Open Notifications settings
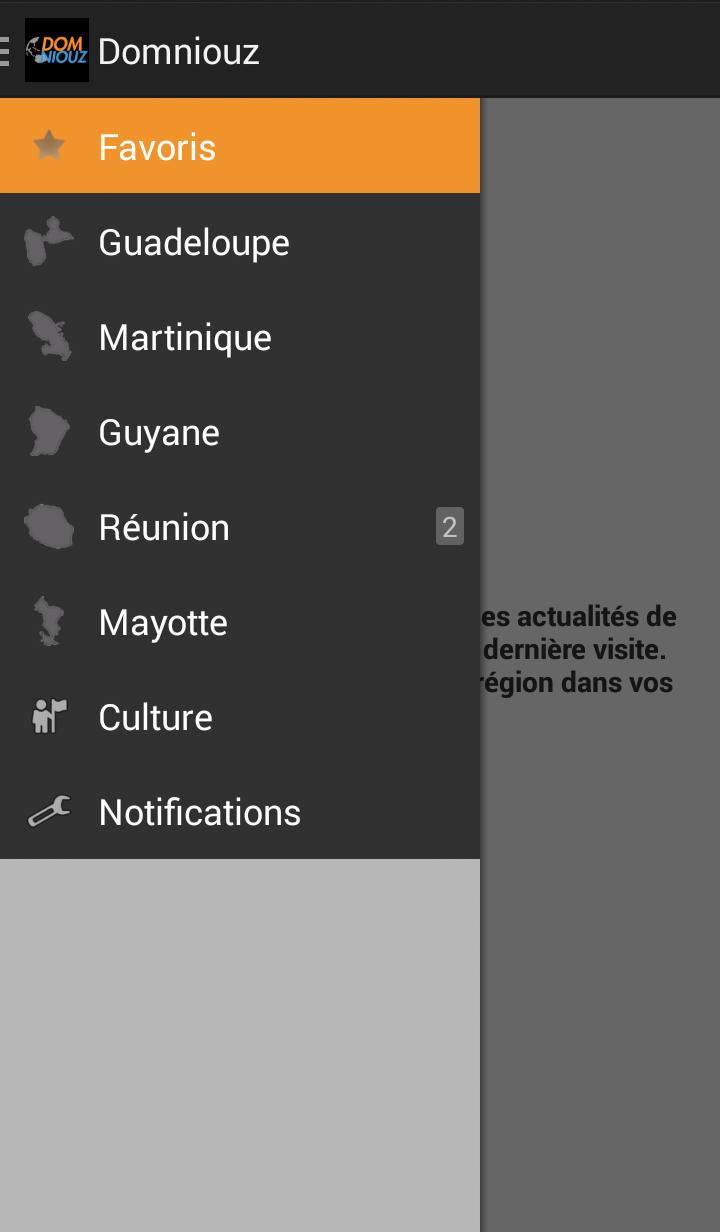 (x=240, y=812)
